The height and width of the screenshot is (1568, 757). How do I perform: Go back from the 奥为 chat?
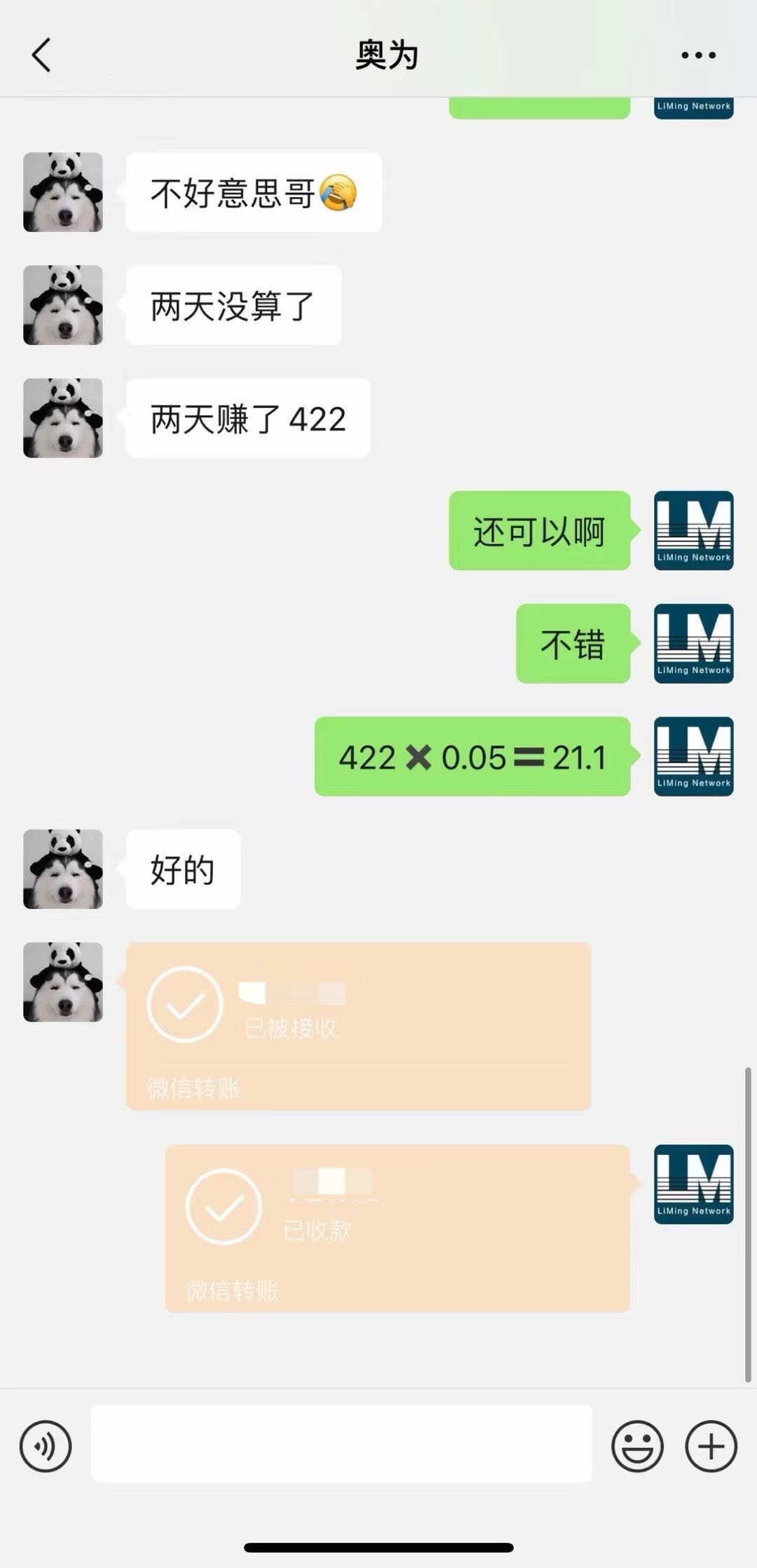tap(42, 55)
